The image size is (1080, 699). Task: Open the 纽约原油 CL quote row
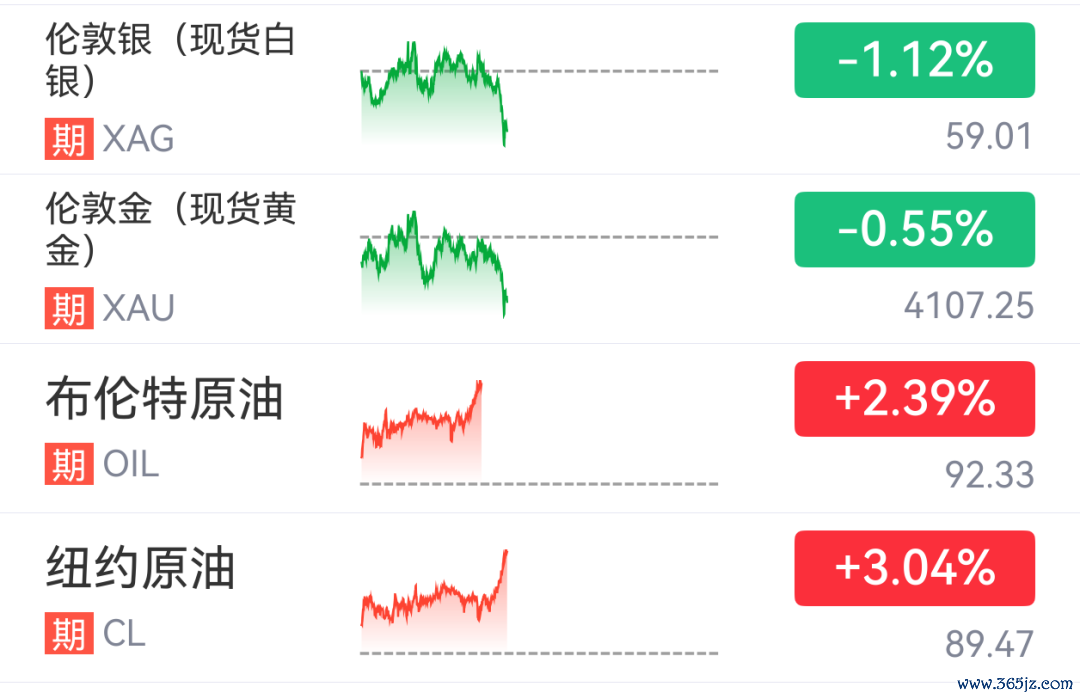tap(540, 598)
